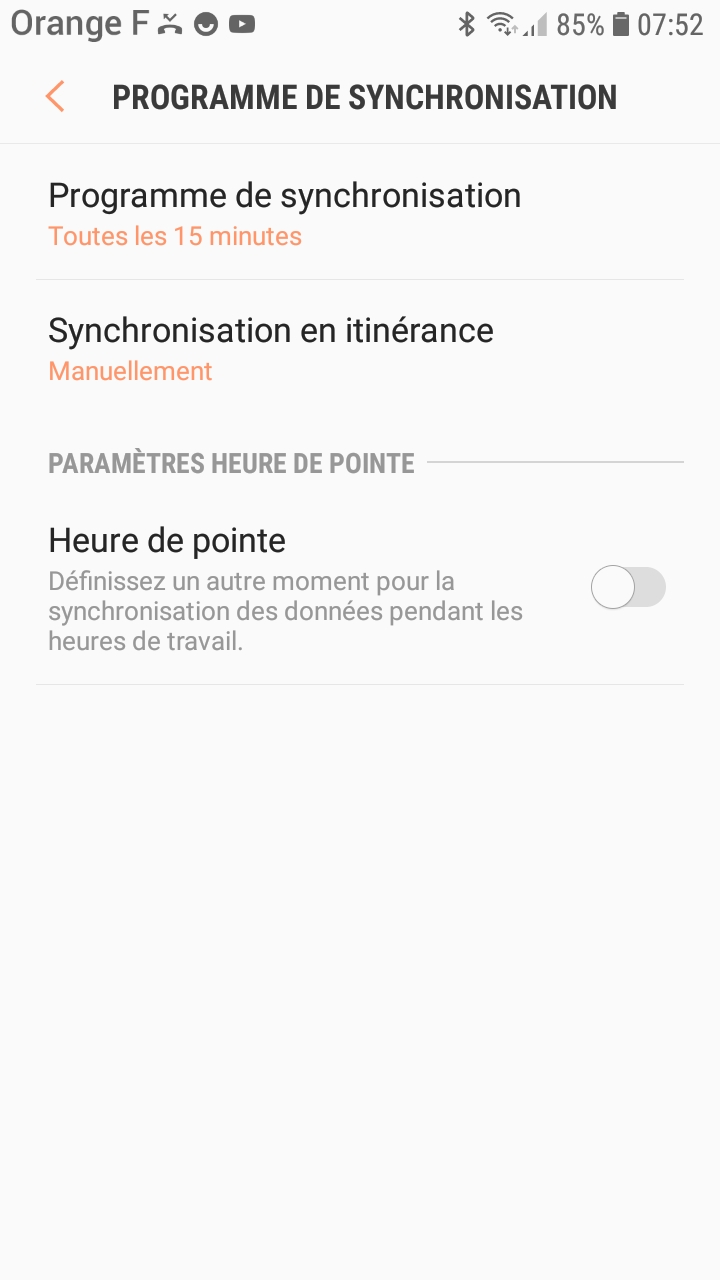The height and width of the screenshot is (1280, 720).
Task: Open Paramètres heure de pointe section
Action: click(x=231, y=462)
